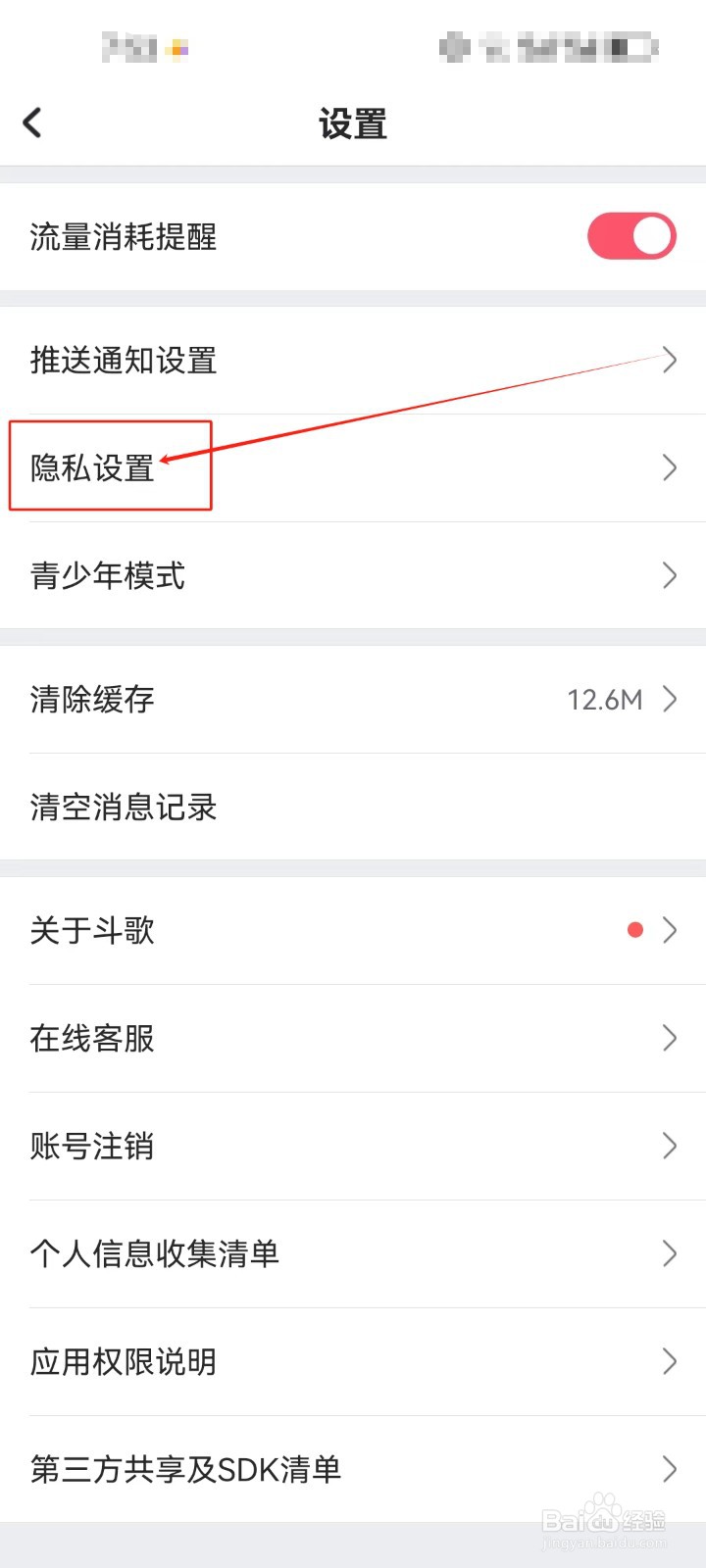Tap 清除缓存 to clear cache
Viewport: 706px width, 1568px height.
(89, 699)
